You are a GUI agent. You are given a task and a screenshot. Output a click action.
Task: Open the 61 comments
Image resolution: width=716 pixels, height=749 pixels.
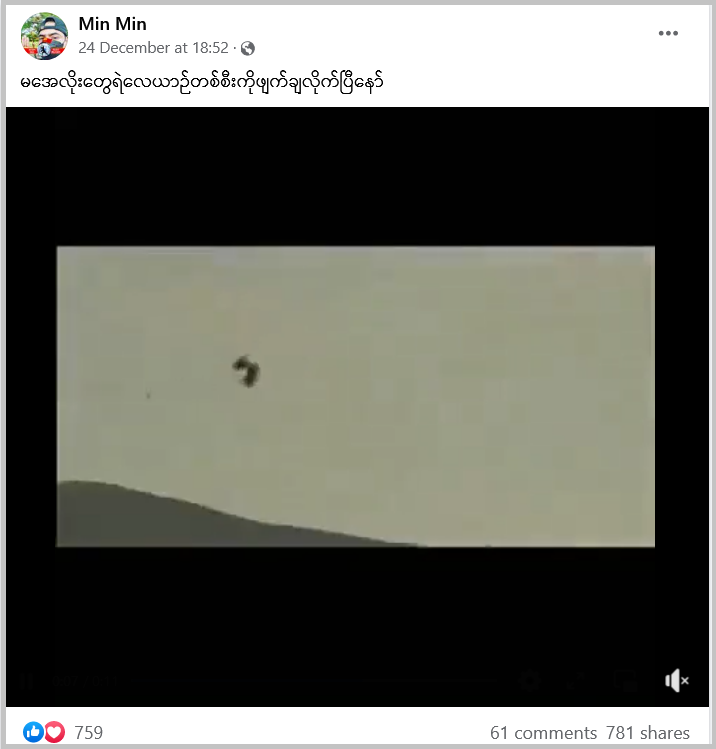542,733
